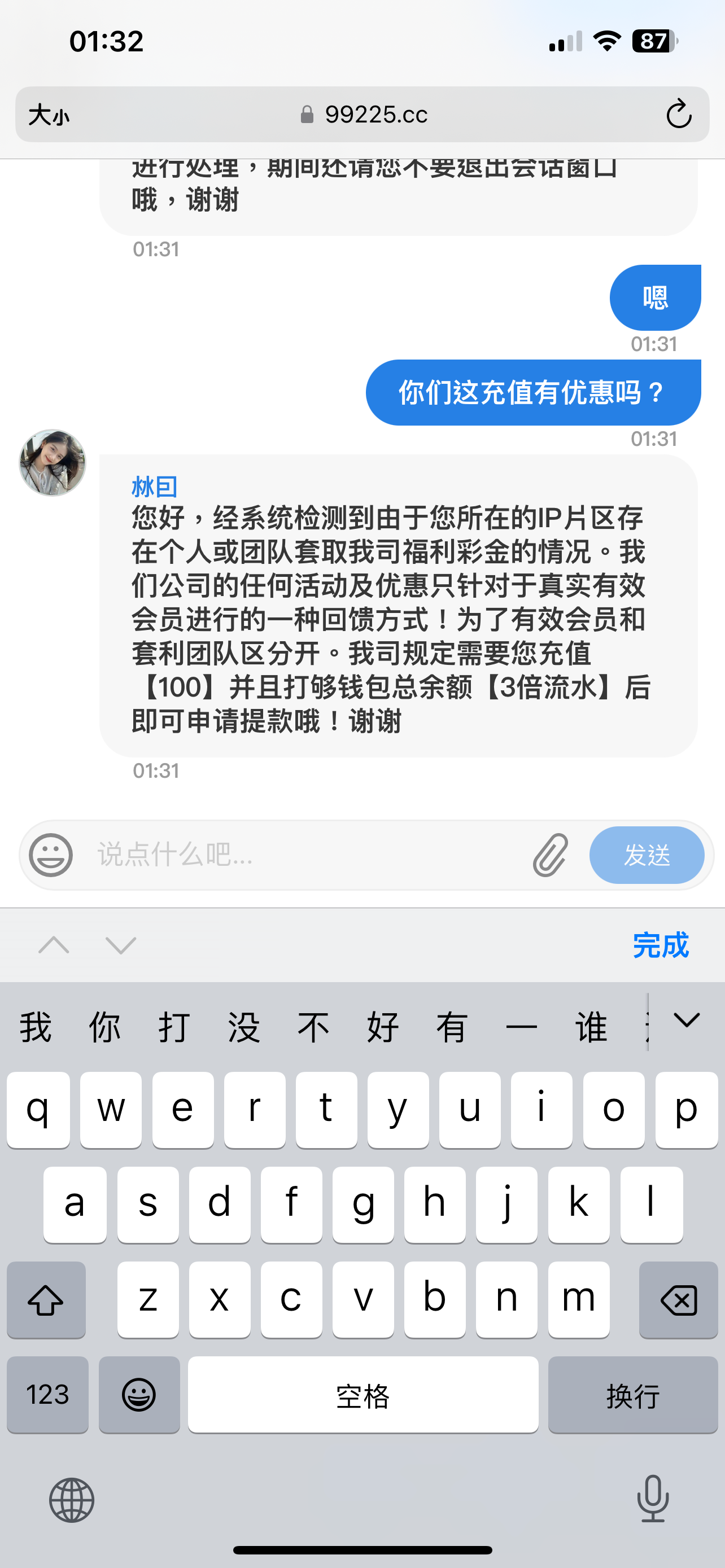Reload the 99225.cc page
725x1568 pixels.
(678, 114)
